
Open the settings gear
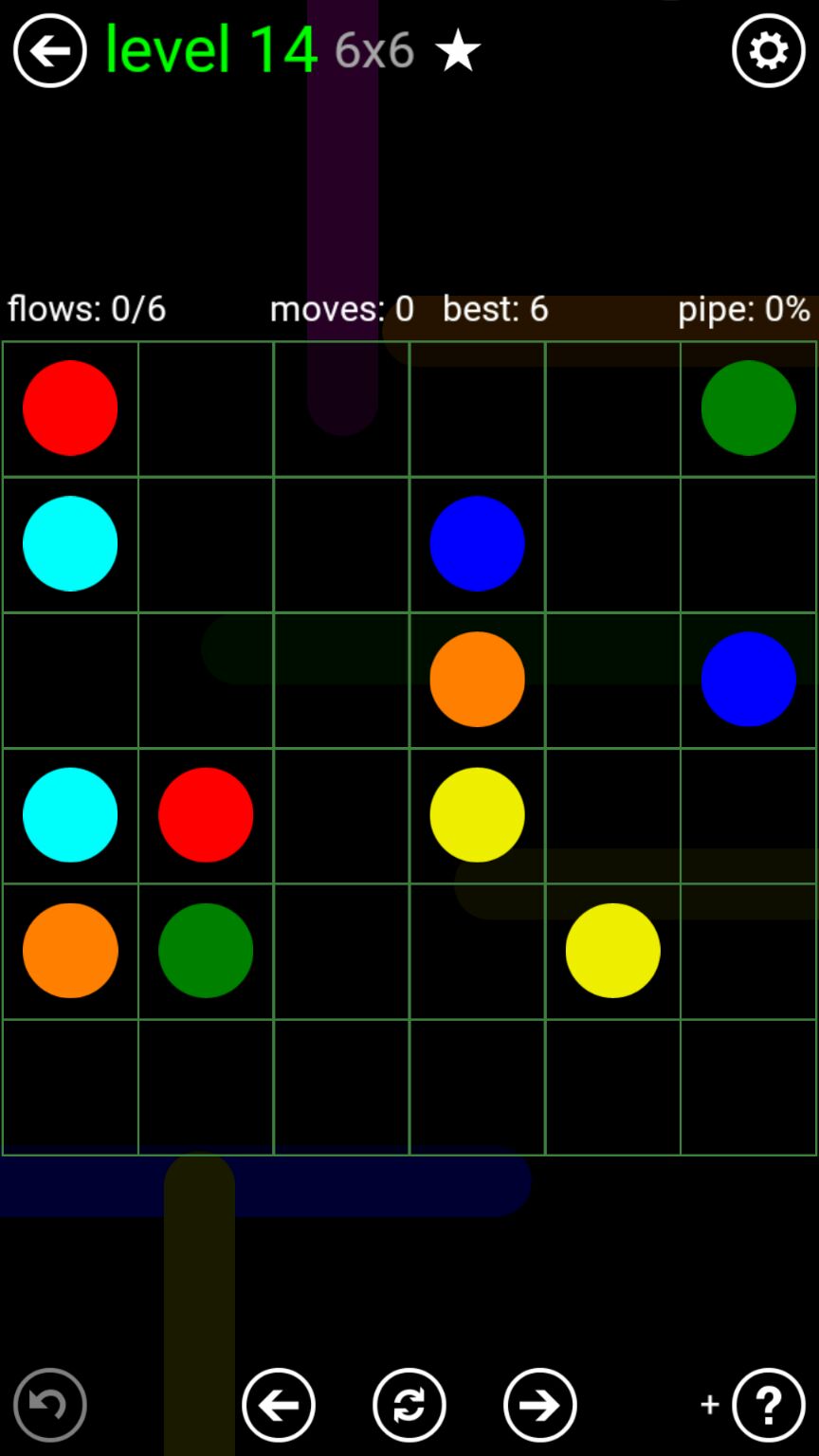point(768,51)
